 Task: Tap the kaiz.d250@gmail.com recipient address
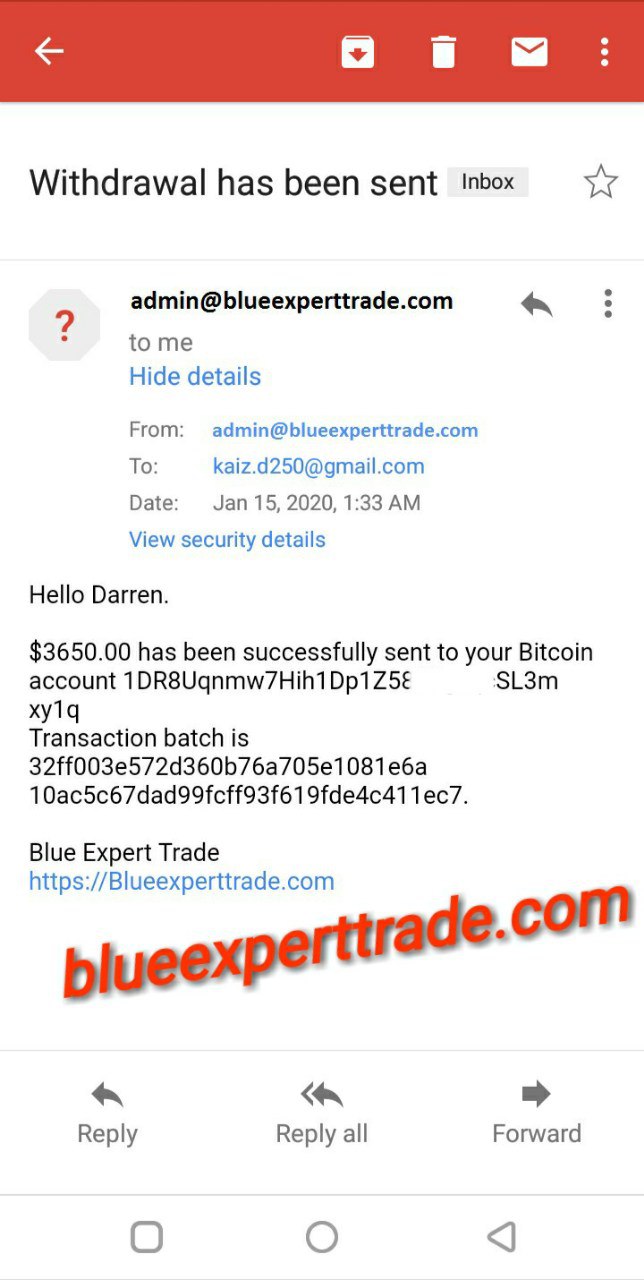[x=318, y=466]
